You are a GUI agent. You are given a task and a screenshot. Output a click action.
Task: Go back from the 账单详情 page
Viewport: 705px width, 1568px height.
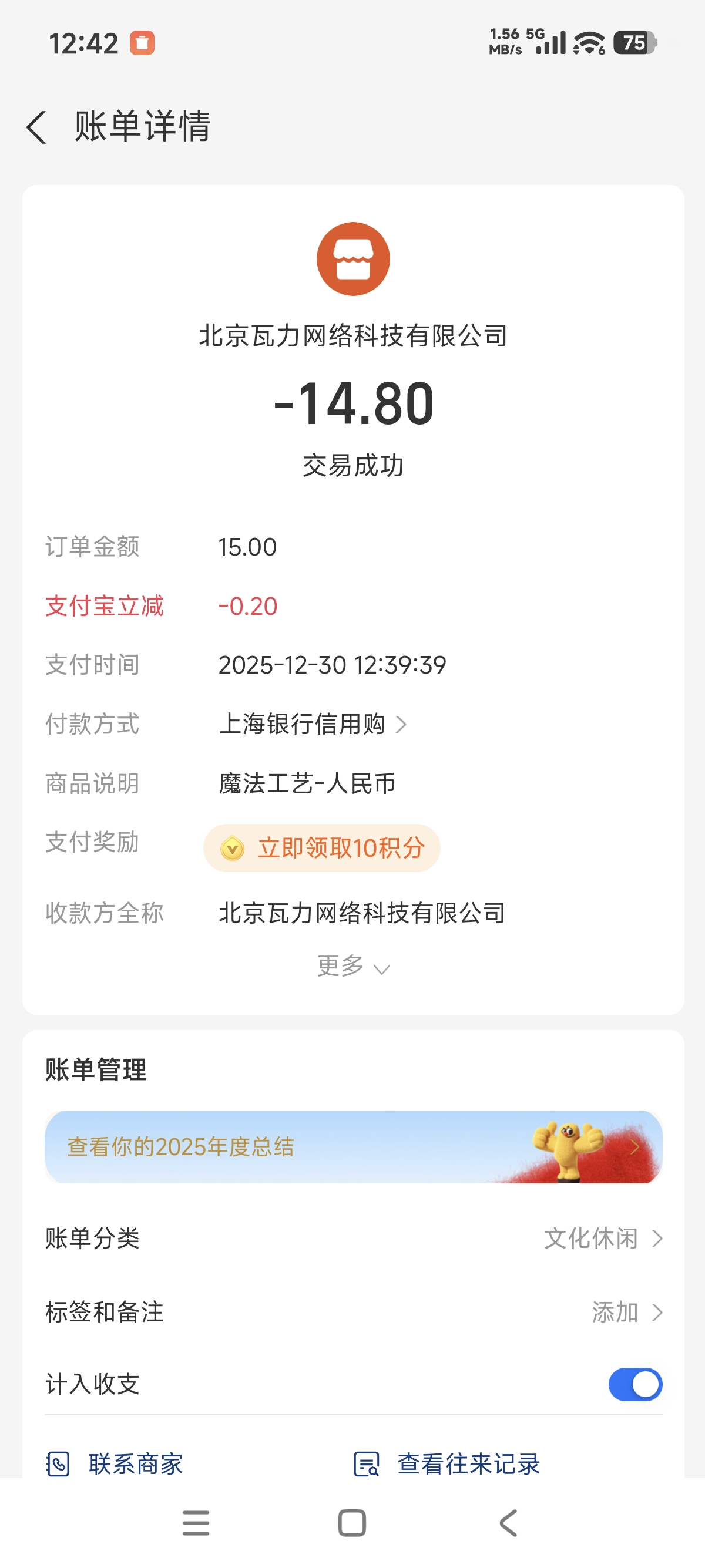36,127
